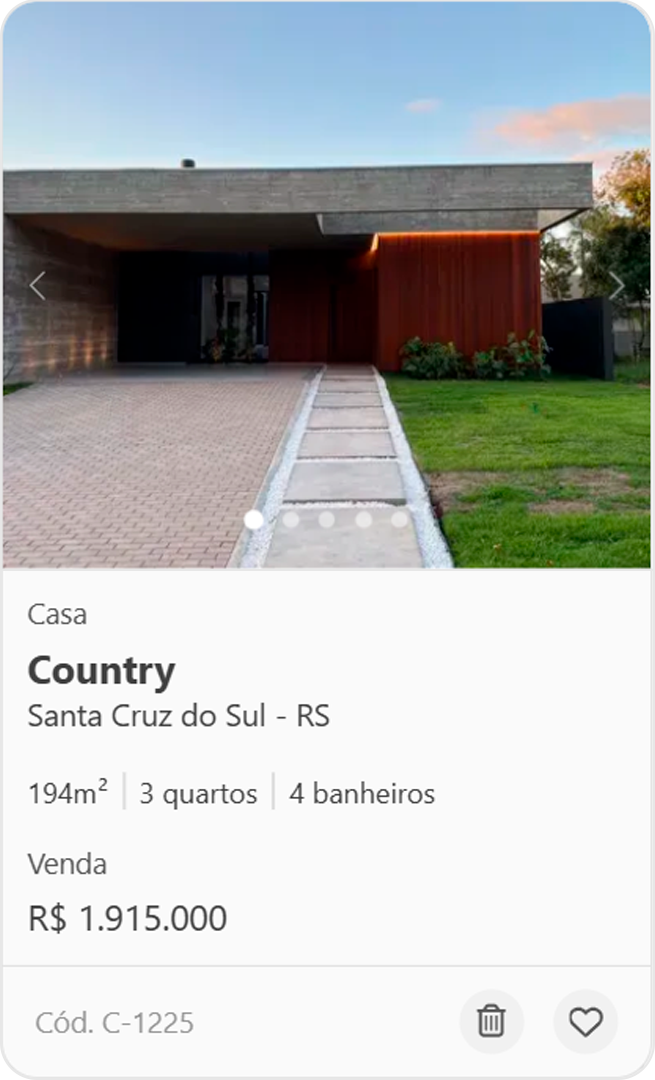Image resolution: width=655 pixels, height=1080 pixels.
Task: Open the Country house listing details
Action: coord(101,671)
